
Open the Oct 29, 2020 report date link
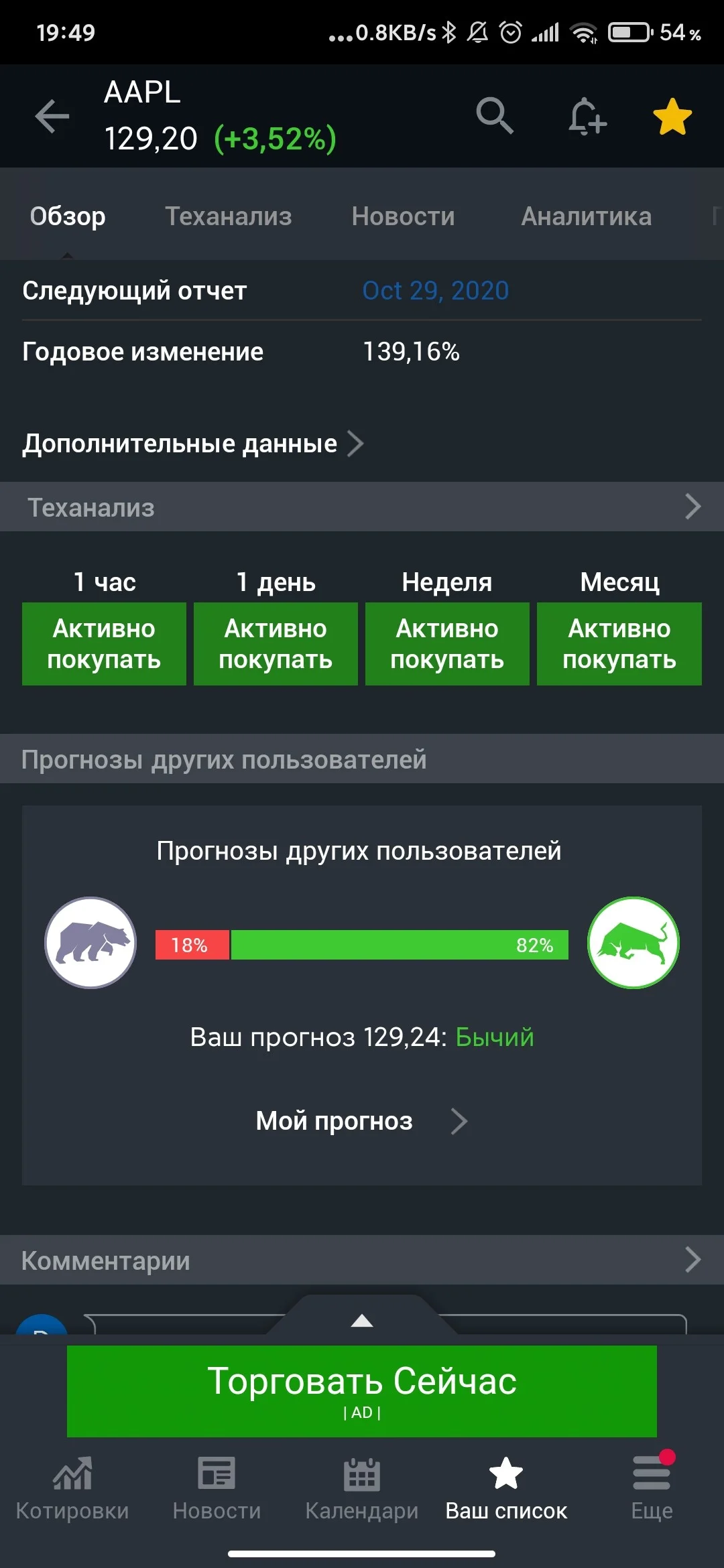(x=436, y=290)
